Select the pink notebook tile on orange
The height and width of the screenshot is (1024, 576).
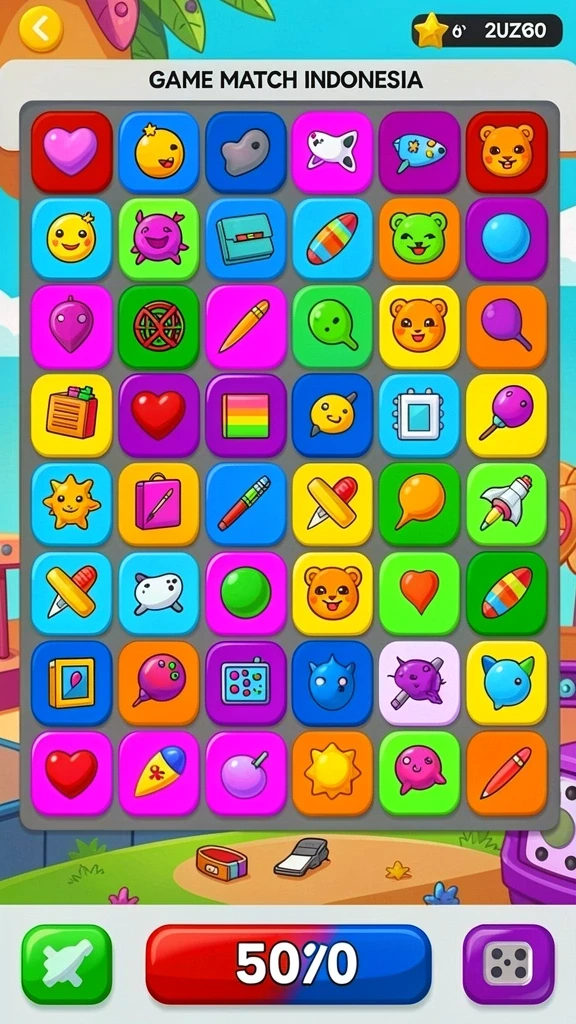[159, 504]
